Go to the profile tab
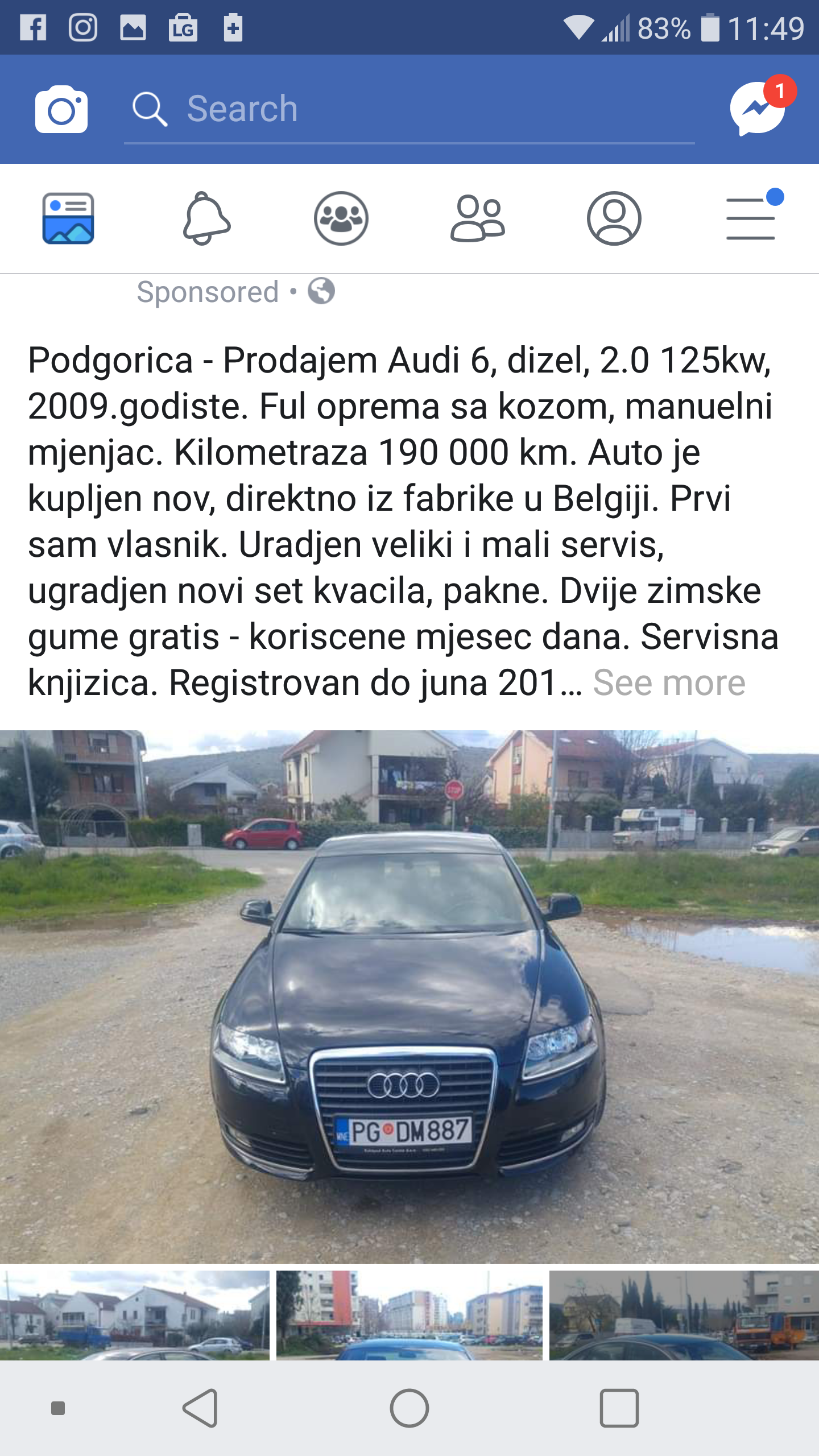The height and width of the screenshot is (1456, 819). [614, 218]
